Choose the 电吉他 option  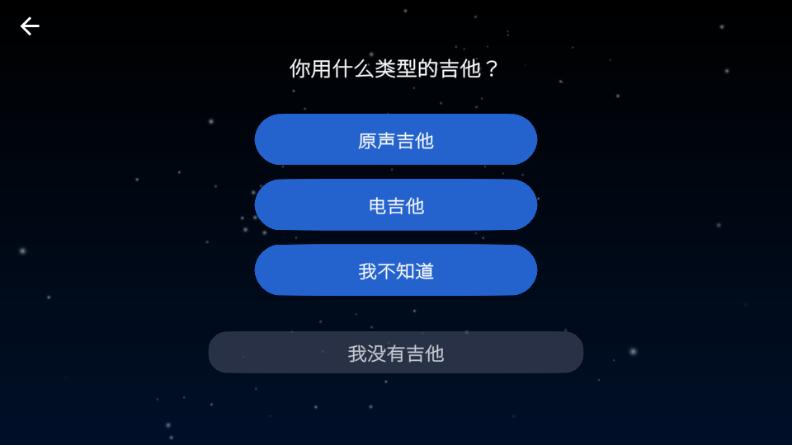(x=395, y=205)
